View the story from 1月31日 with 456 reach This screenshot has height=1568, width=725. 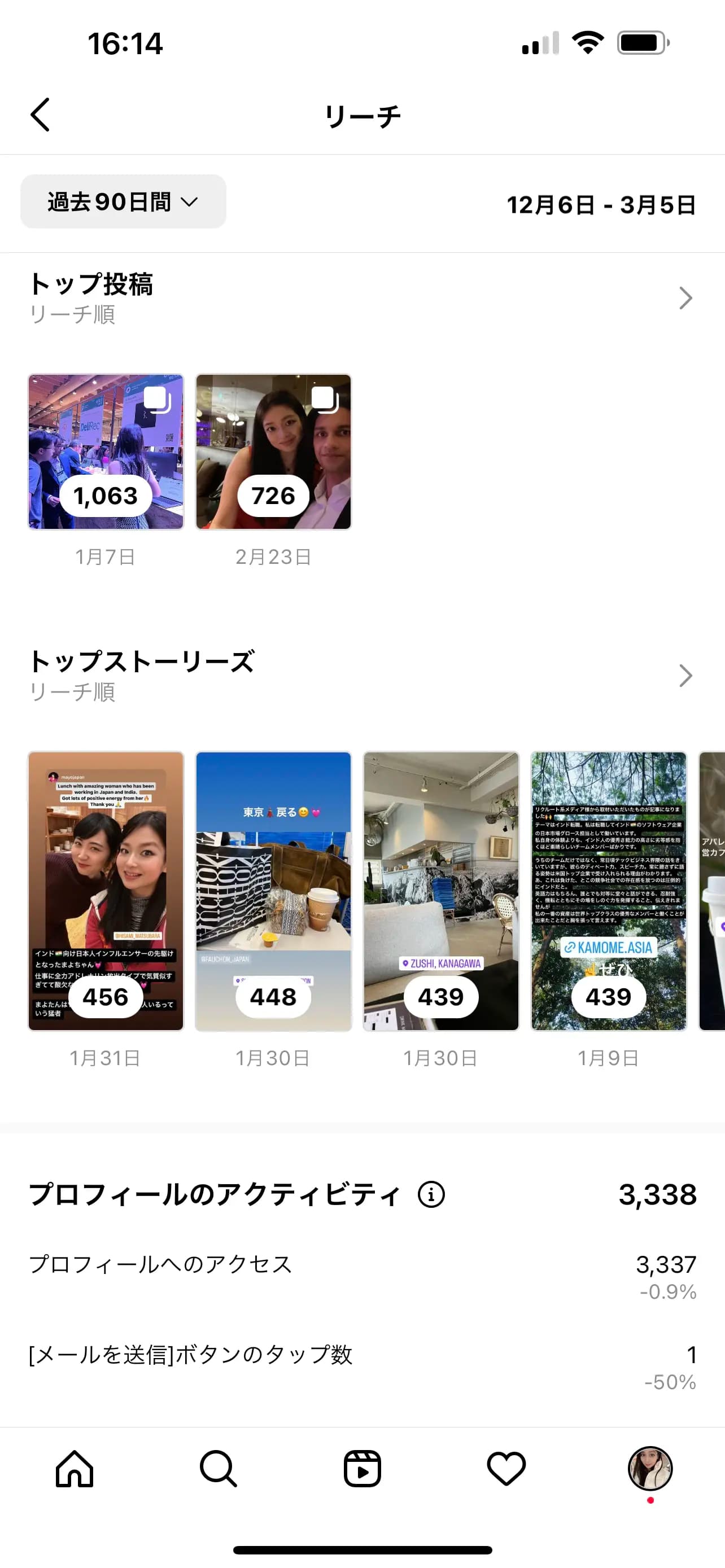tap(106, 891)
